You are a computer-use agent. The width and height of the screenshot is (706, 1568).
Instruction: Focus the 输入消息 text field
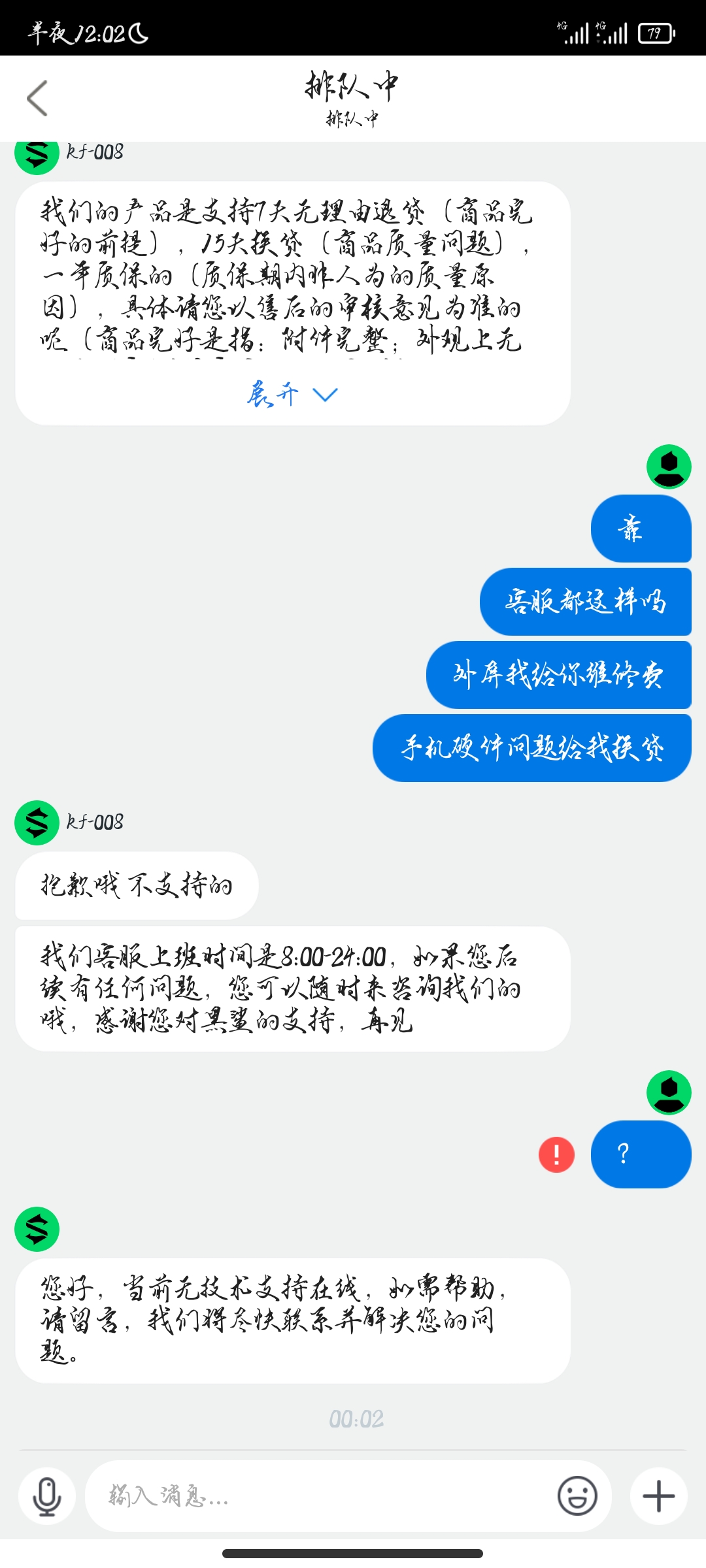[320, 1496]
